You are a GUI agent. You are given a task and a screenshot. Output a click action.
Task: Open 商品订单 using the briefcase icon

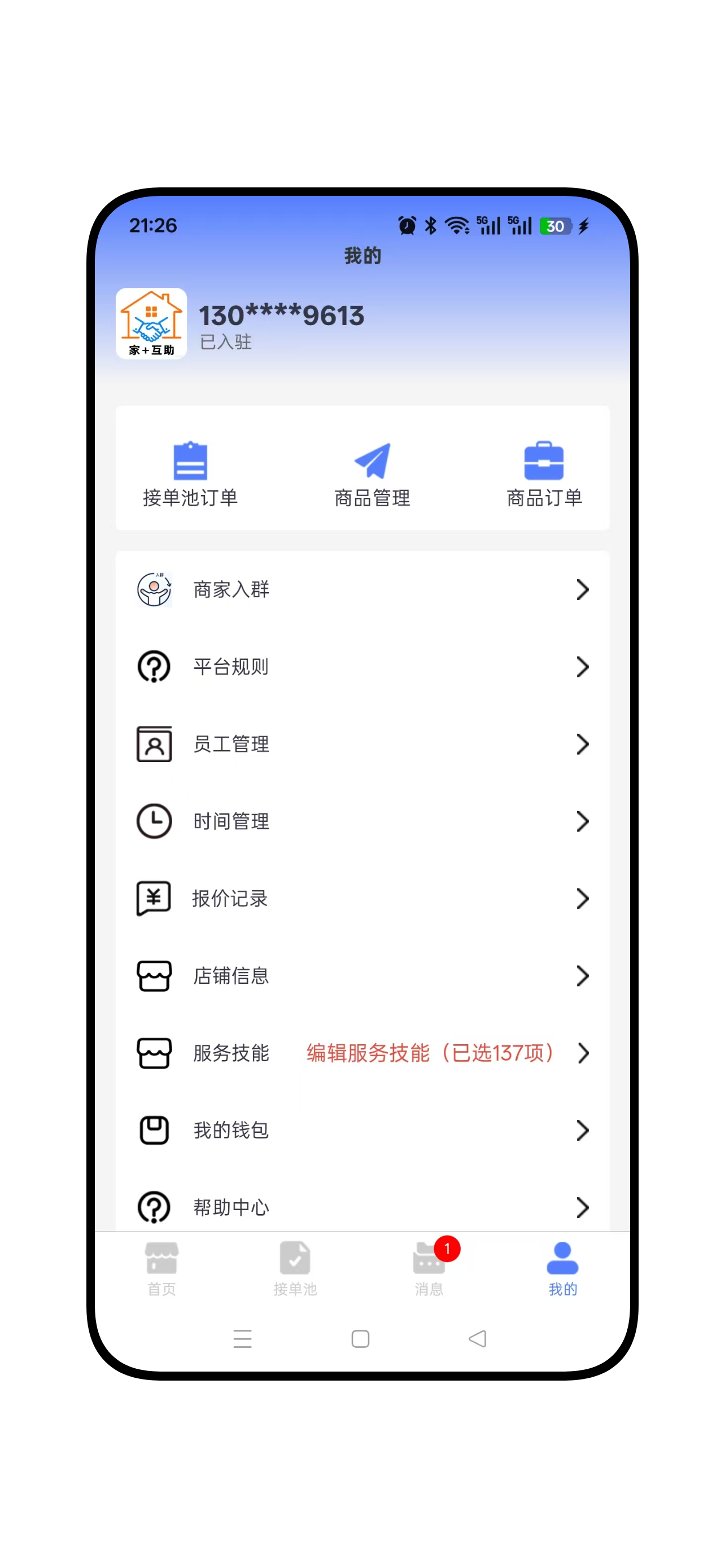pyautogui.click(x=544, y=461)
